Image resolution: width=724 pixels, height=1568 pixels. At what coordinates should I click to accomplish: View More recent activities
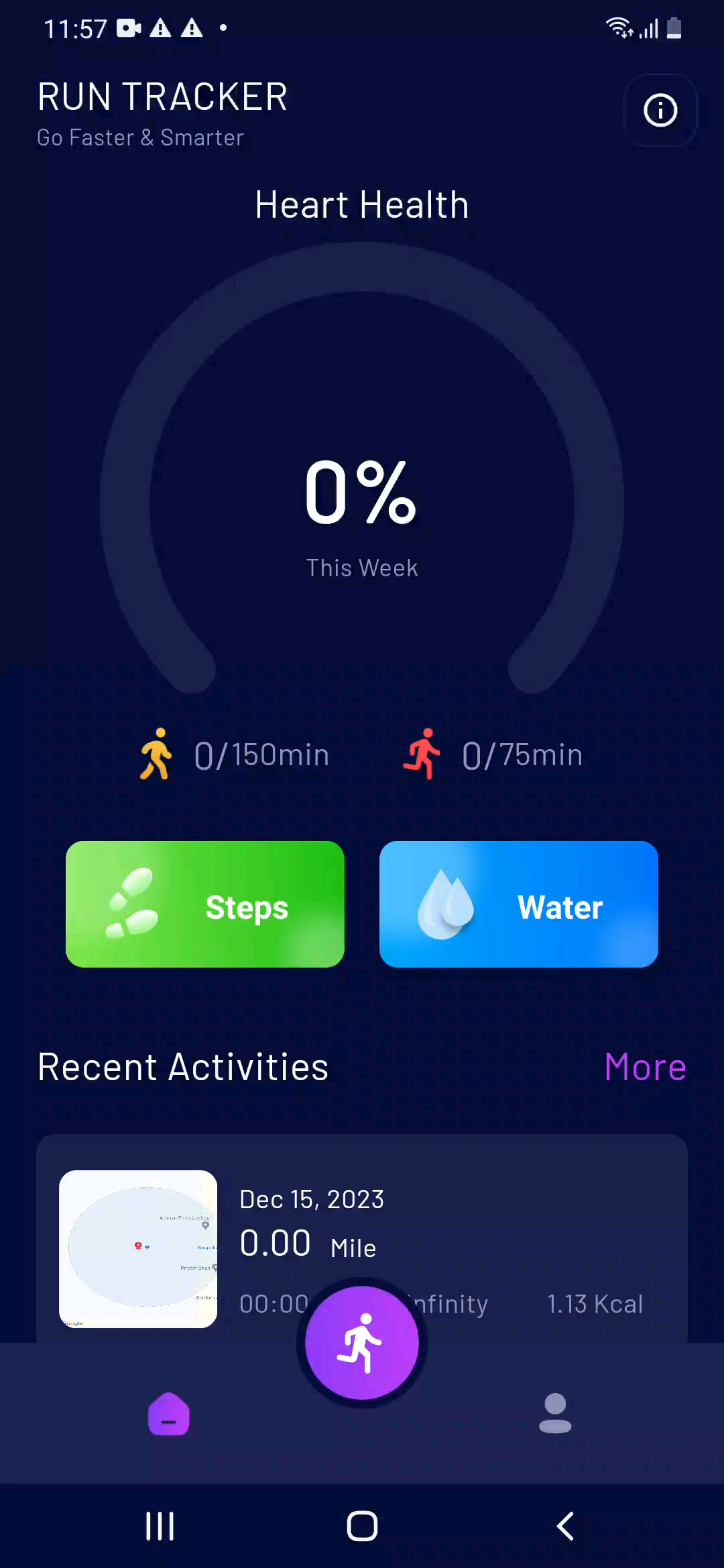(x=645, y=1067)
